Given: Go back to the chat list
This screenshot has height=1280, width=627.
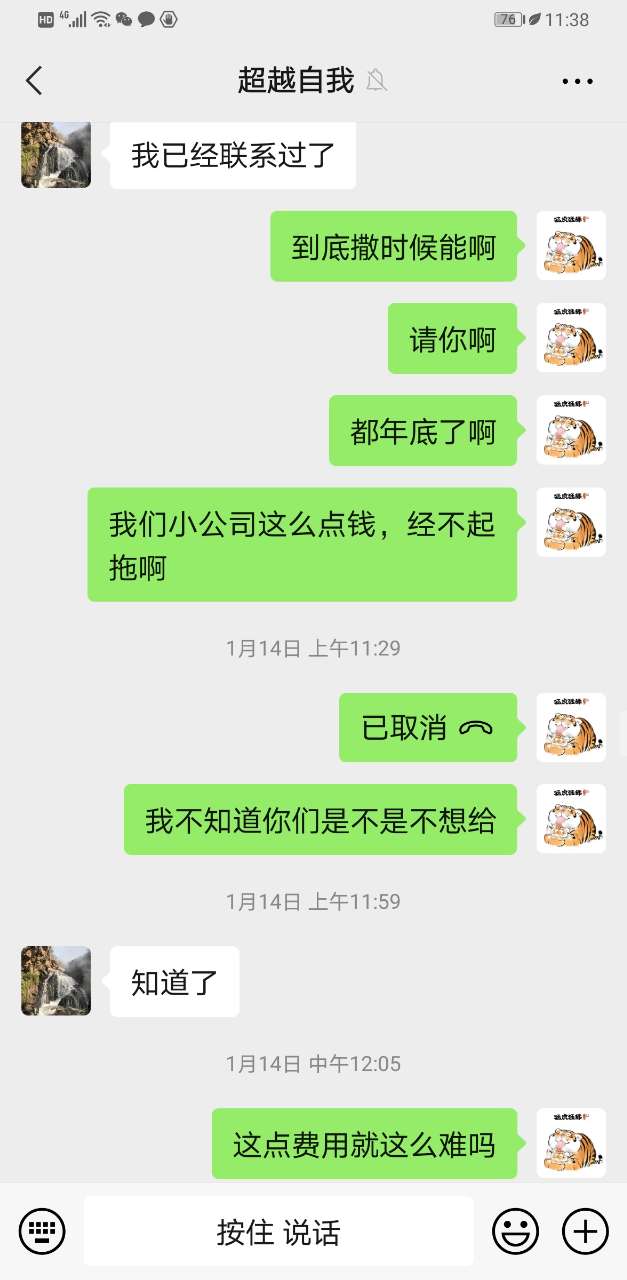Looking at the screenshot, I should (x=34, y=81).
